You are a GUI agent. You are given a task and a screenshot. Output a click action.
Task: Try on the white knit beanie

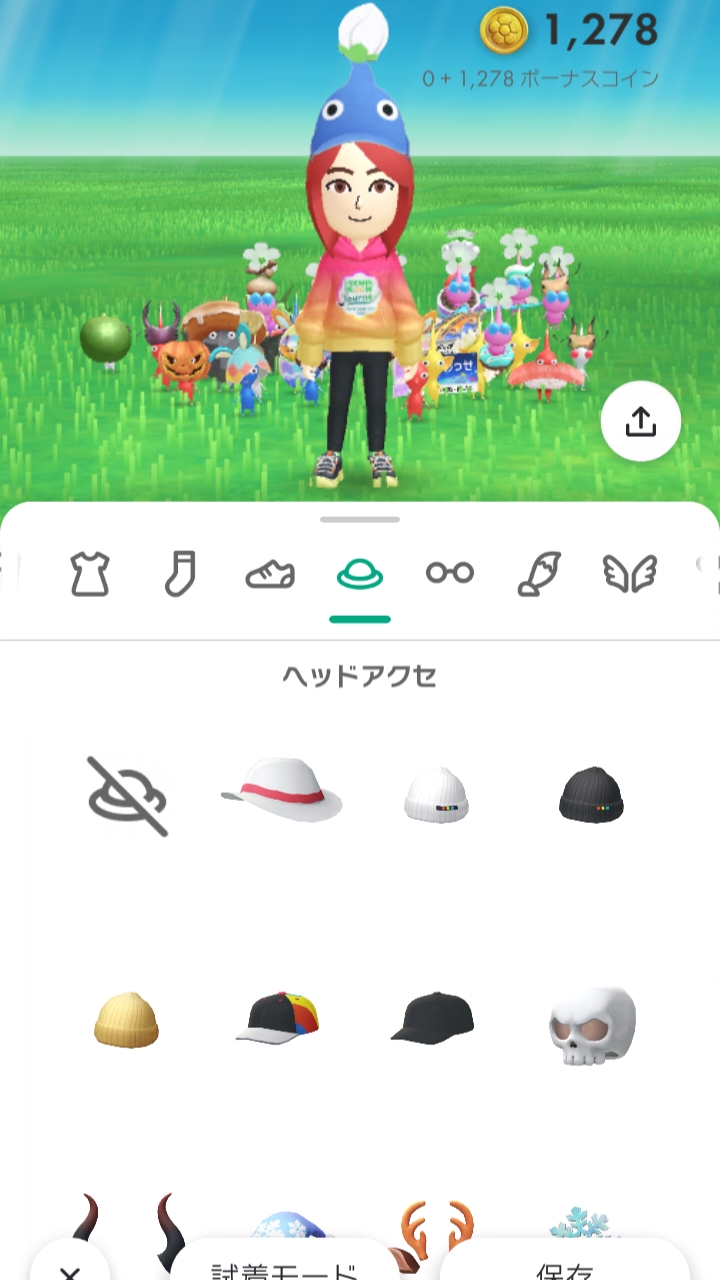pyautogui.click(x=436, y=796)
